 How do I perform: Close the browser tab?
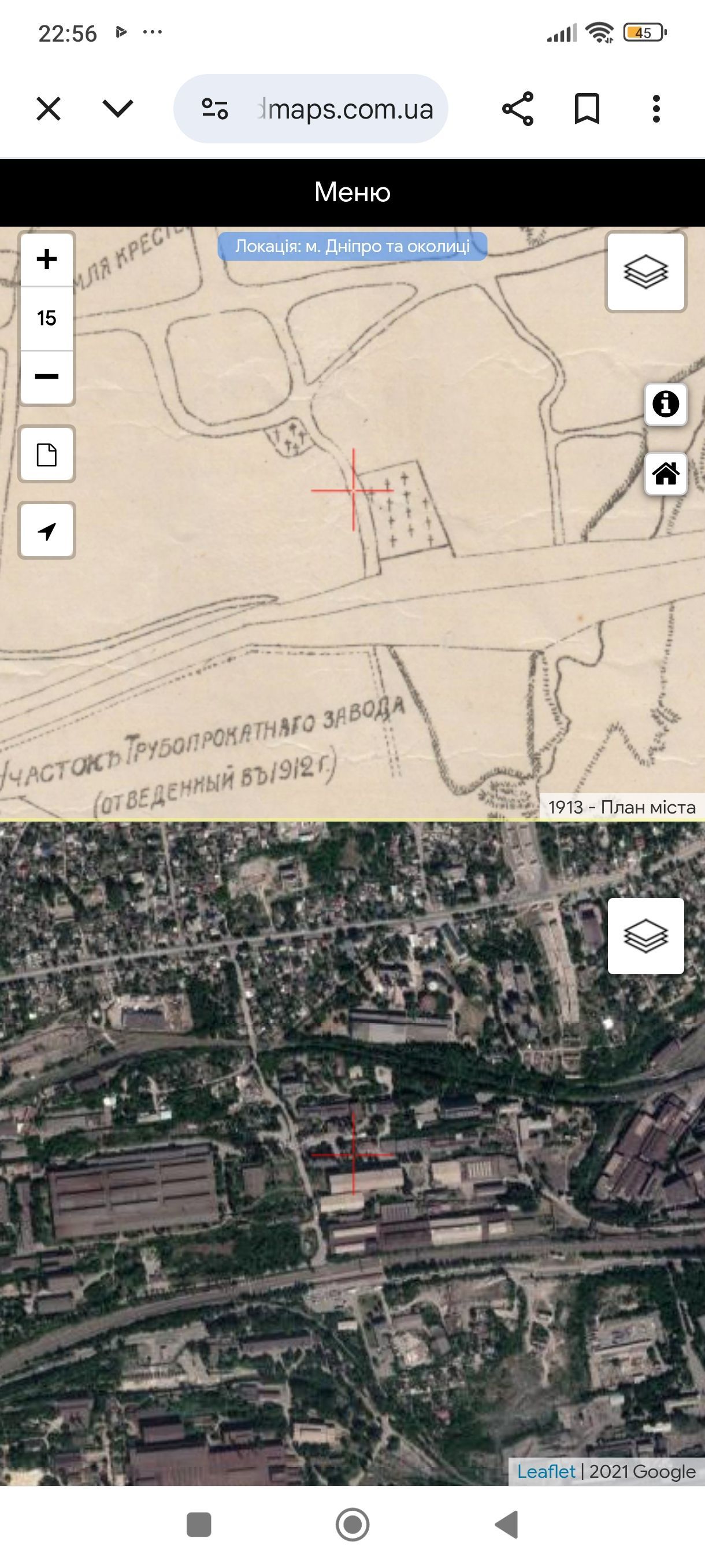tap(49, 110)
